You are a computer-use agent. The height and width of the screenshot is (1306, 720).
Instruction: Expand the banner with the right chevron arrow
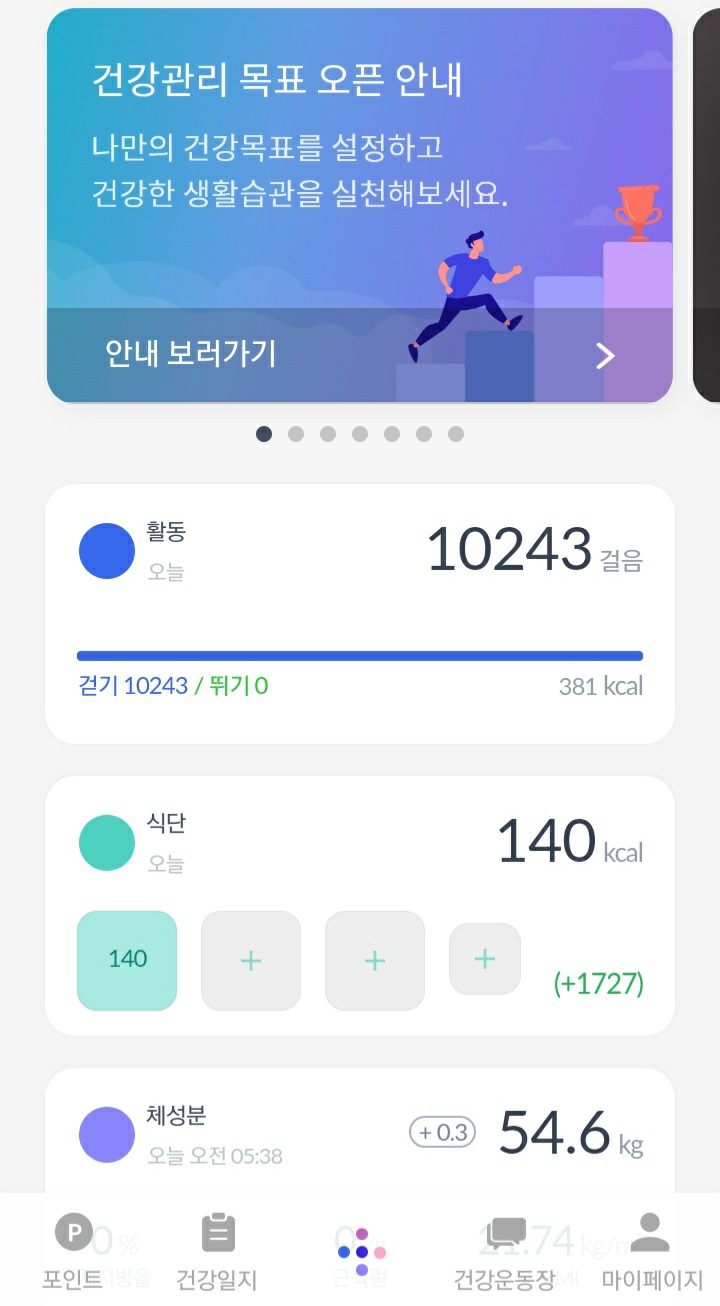(x=604, y=356)
